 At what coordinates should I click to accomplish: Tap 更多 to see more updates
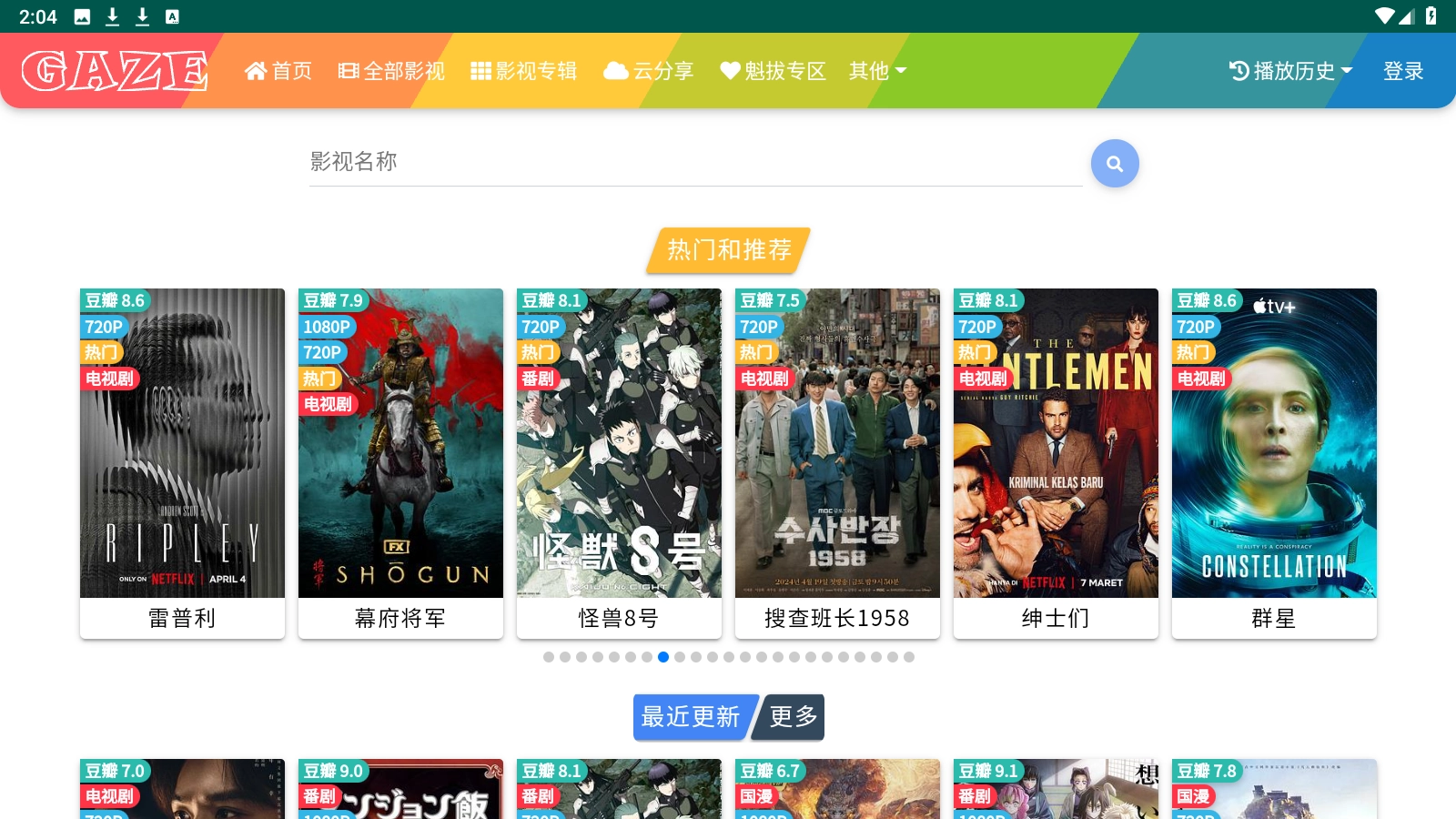793,717
